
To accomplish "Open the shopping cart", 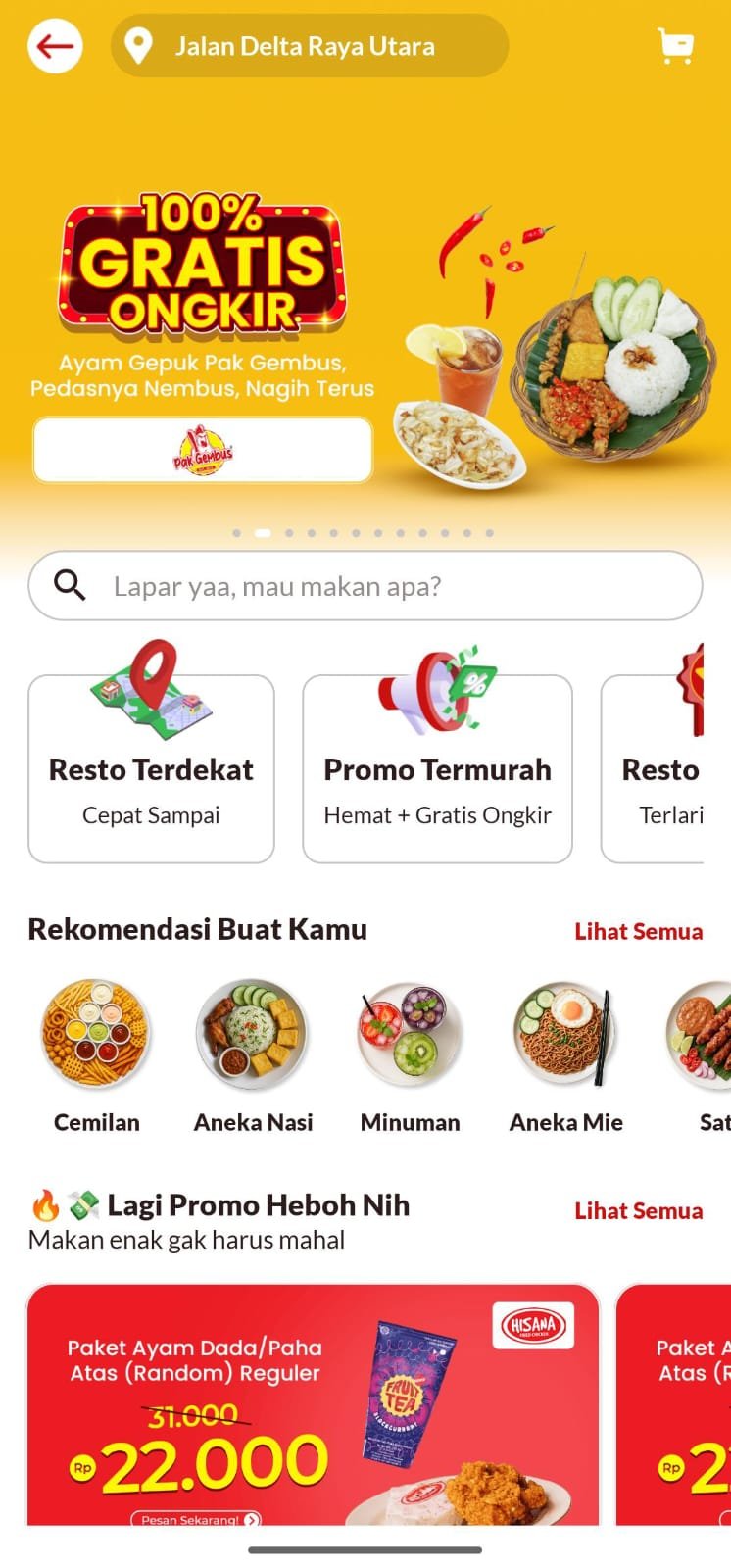I will coord(675,46).
